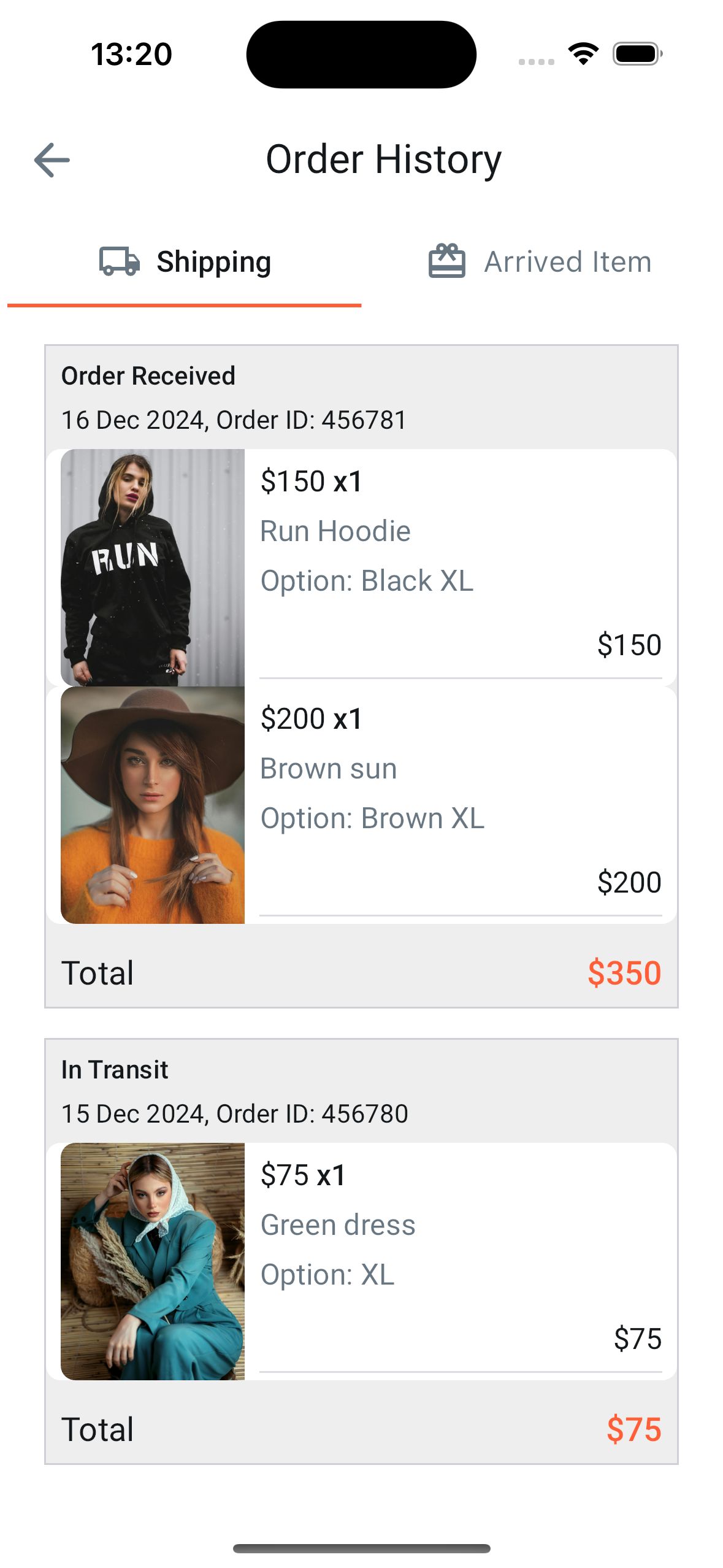723x1568 pixels.
Task: Open the Run Hoodie order item
Action: coord(361,567)
